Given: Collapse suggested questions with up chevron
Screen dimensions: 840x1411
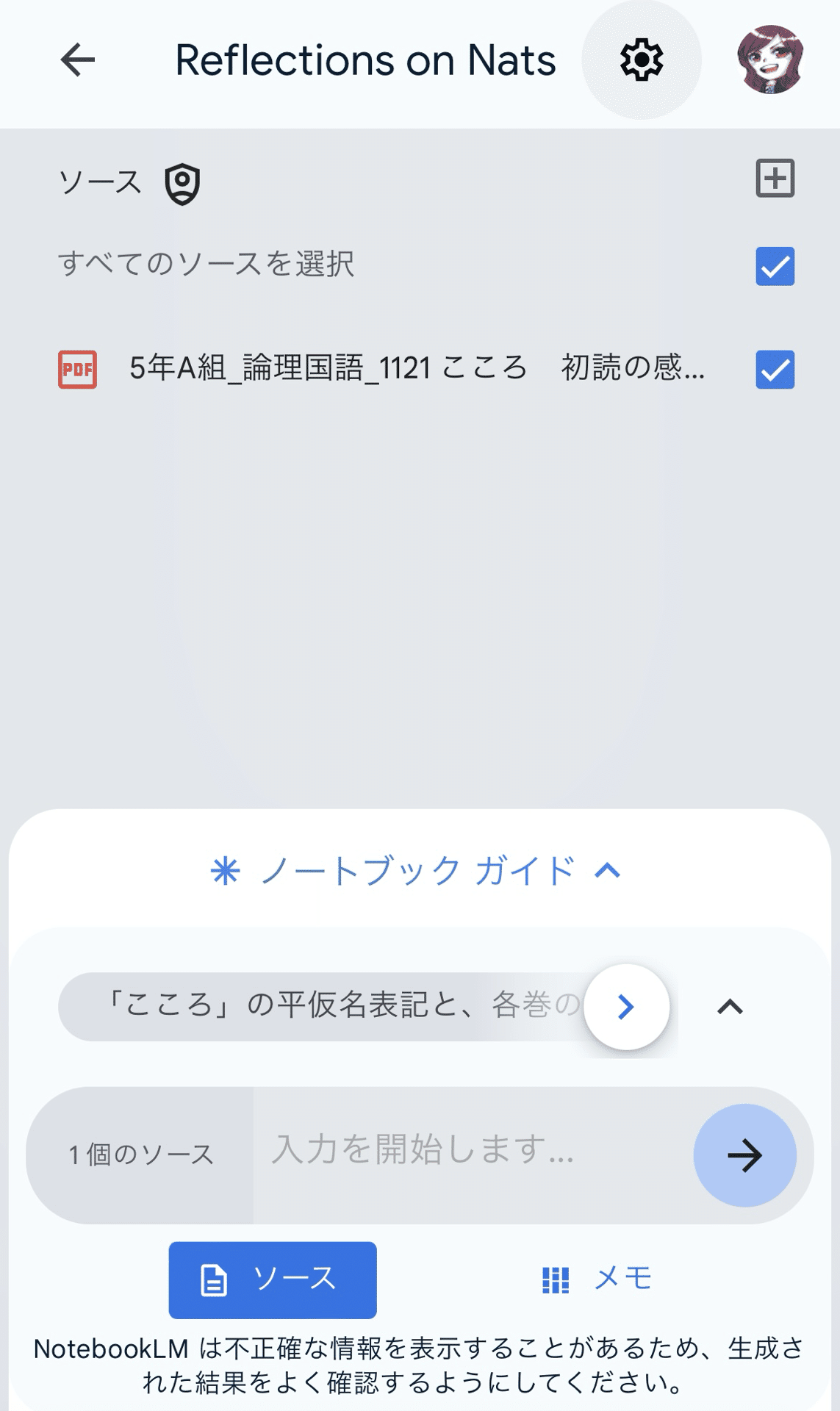Looking at the screenshot, I should pos(730,1007).
